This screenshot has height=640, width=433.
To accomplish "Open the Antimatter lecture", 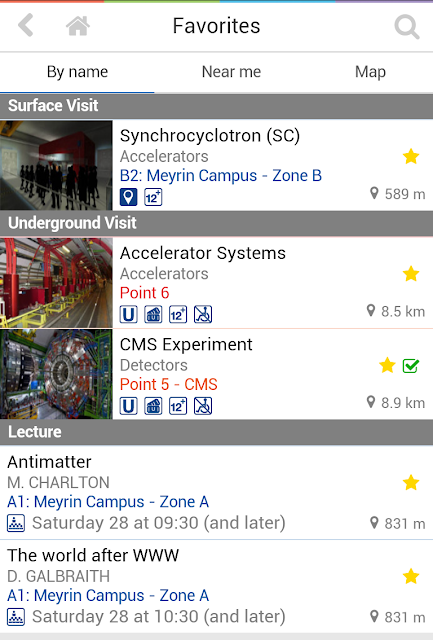I will (x=216, y=492).
